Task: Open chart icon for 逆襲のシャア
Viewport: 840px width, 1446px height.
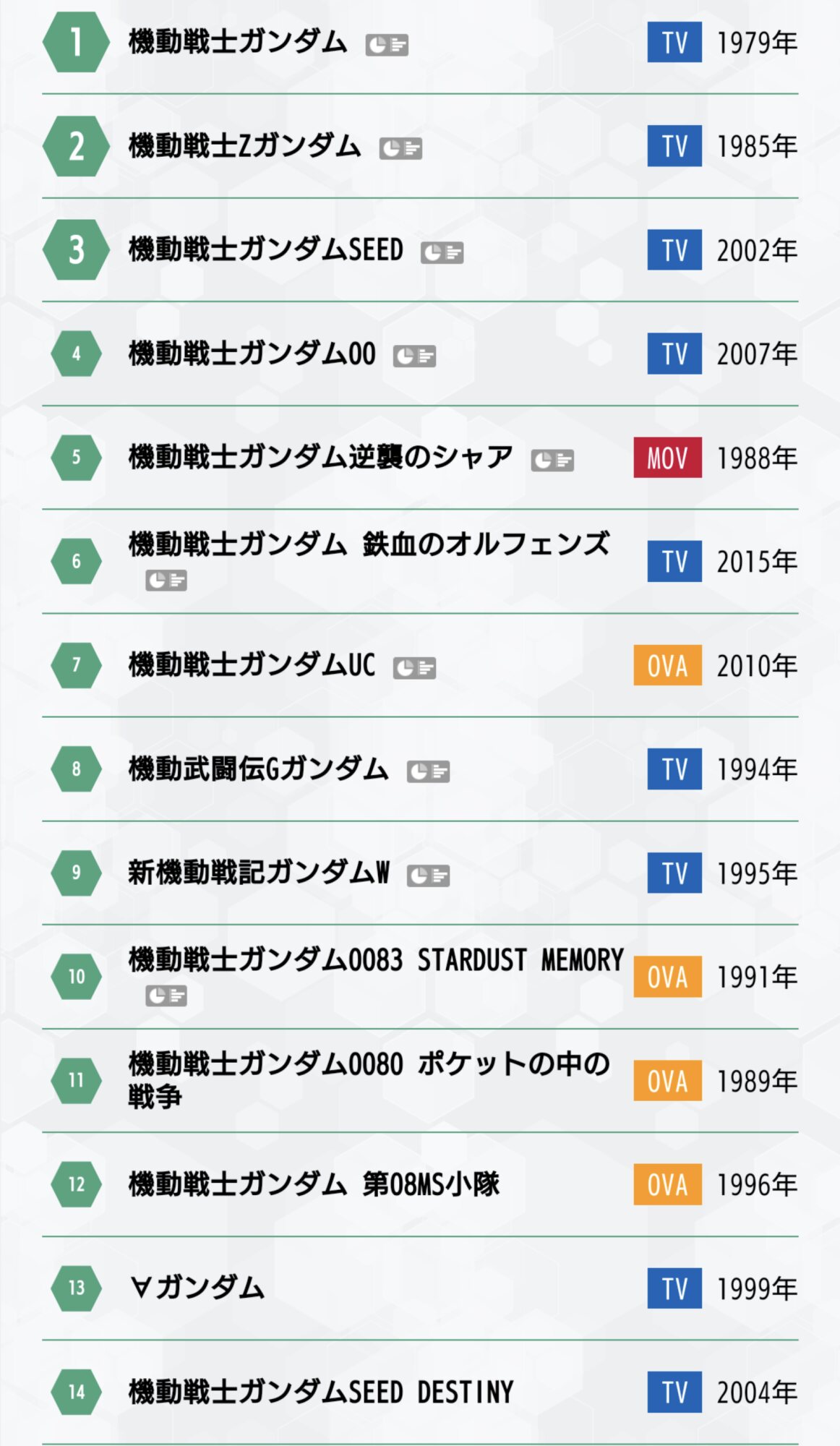Action: pyautogui.click(x=552, y=460)
